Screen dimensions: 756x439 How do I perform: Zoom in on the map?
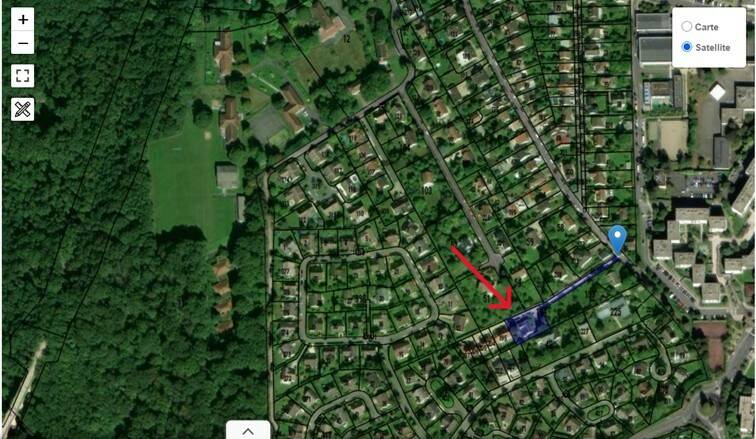click(23, 20)
